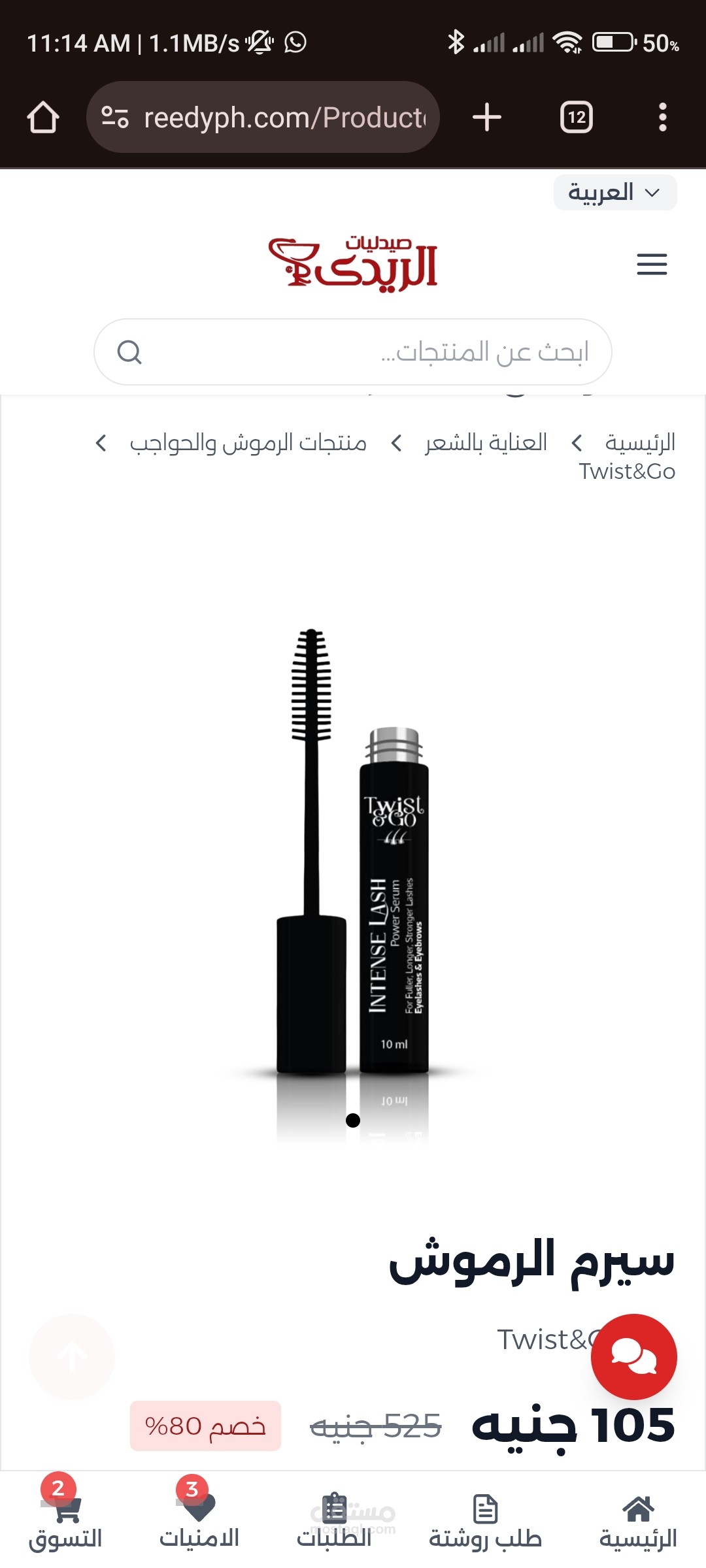Open the red live chat button

tap(633, 1357)
